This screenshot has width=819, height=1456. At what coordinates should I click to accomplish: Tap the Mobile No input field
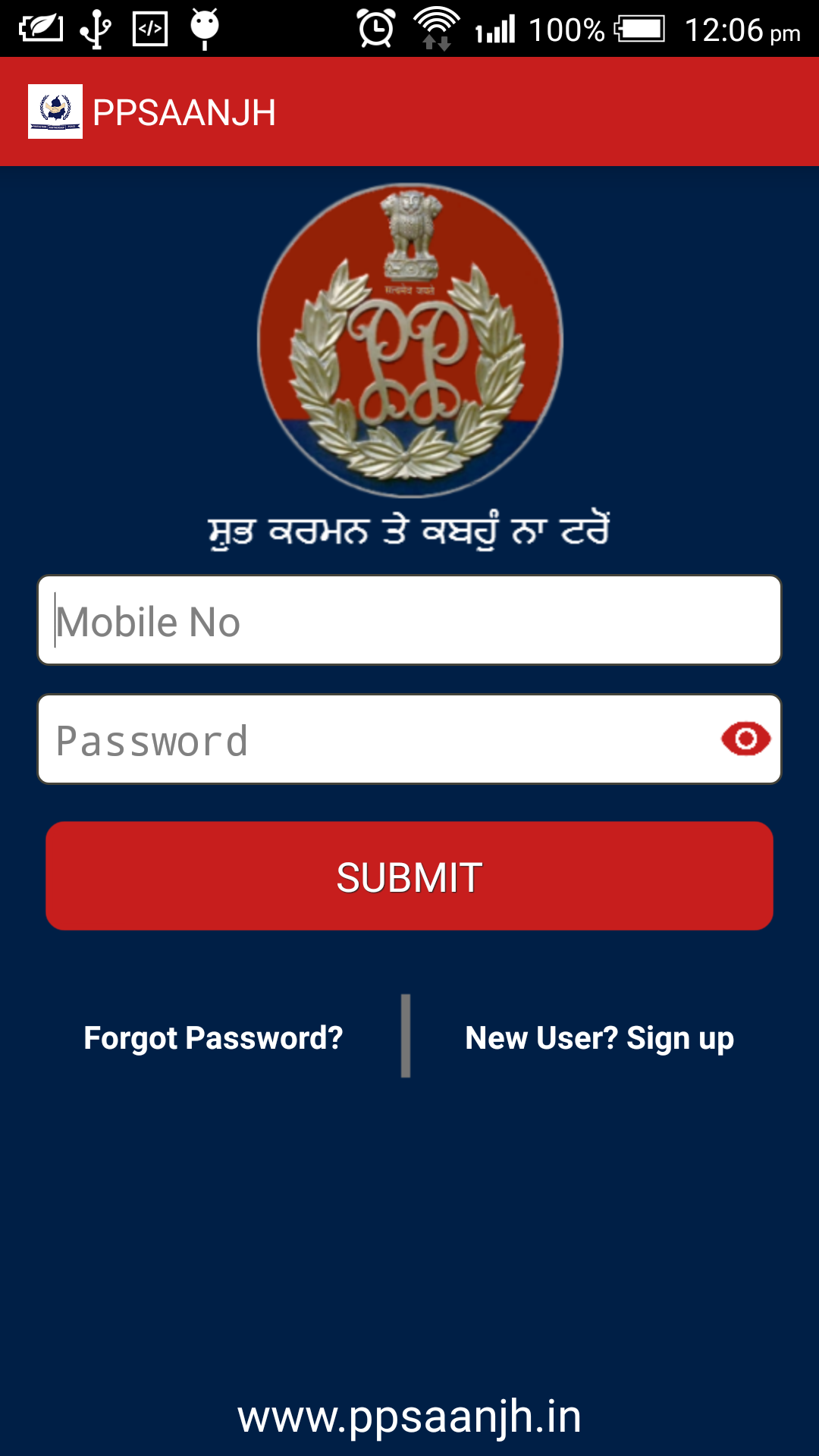pos(409,620)
